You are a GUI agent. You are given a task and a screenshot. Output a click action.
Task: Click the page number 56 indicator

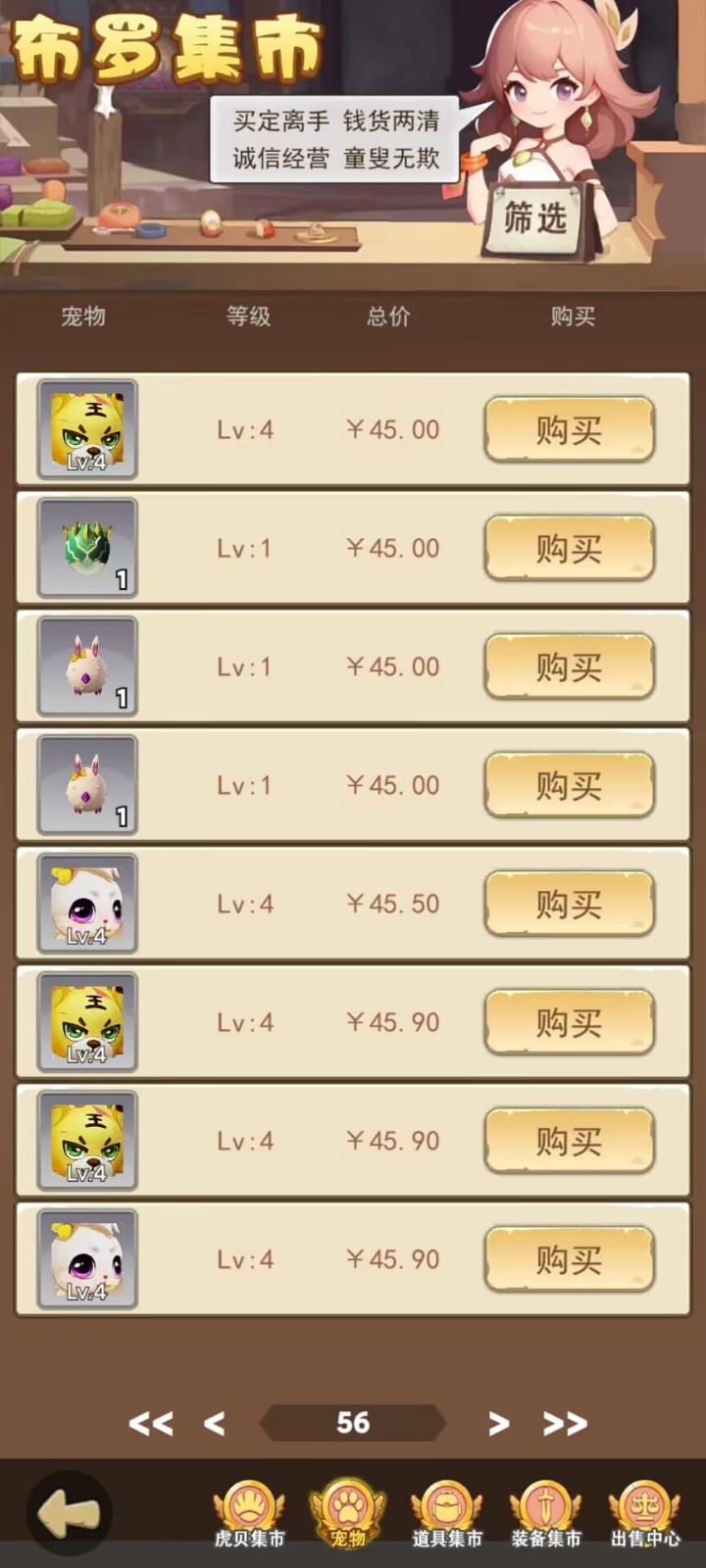tap(354, 1423)
